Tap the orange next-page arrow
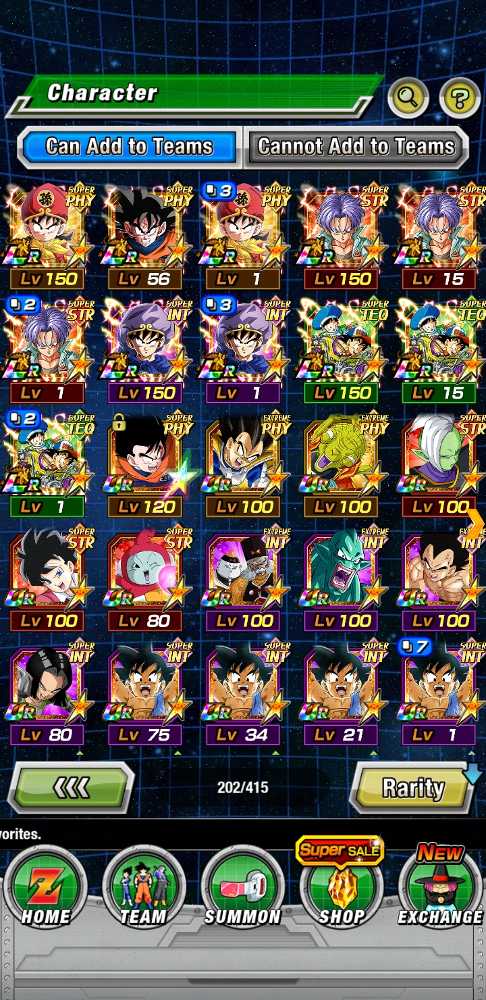This screenshot has height=1000, width=486. [476, 518]
